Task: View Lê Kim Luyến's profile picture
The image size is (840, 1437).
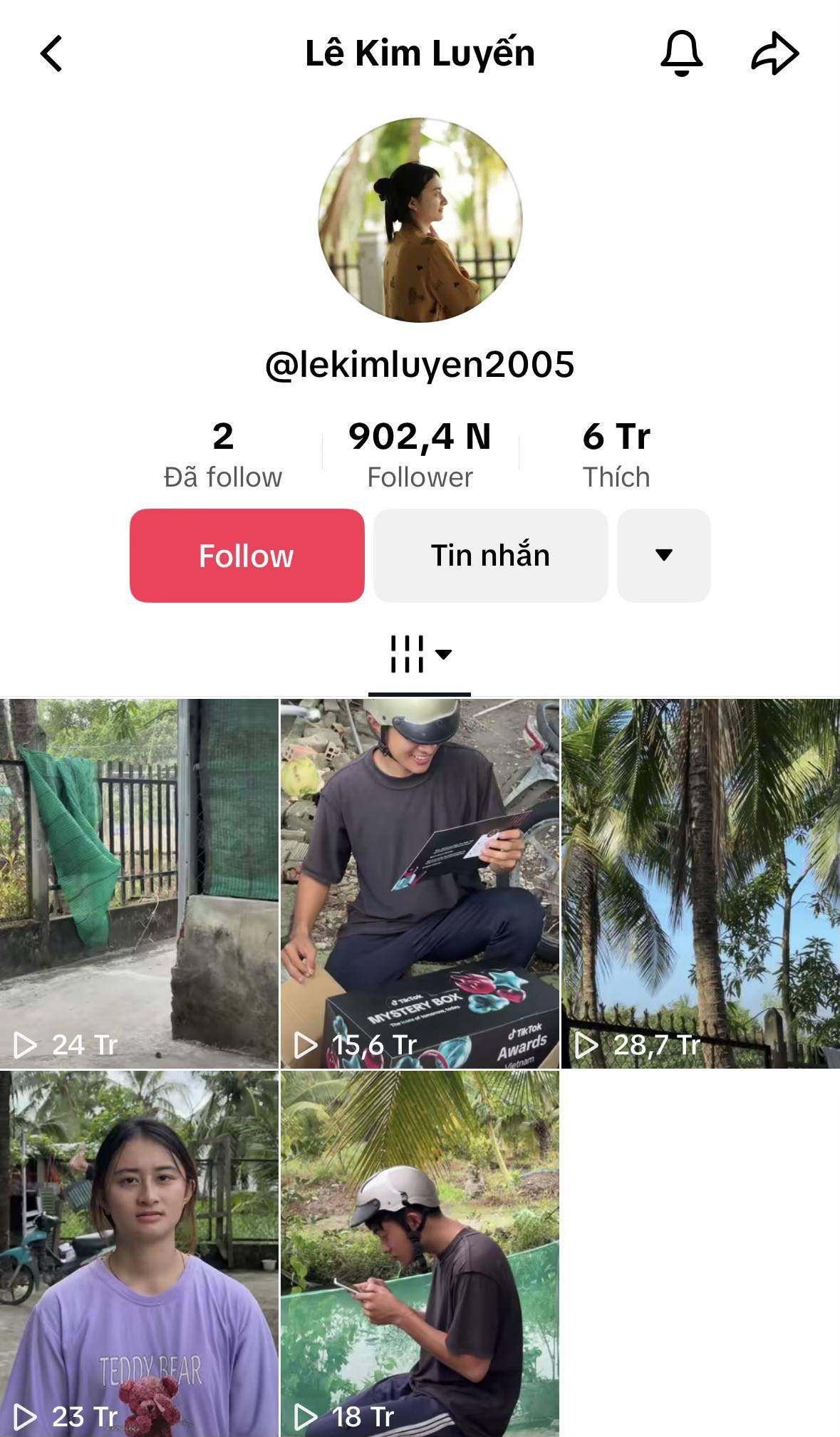Action: (x=420, y=220)
